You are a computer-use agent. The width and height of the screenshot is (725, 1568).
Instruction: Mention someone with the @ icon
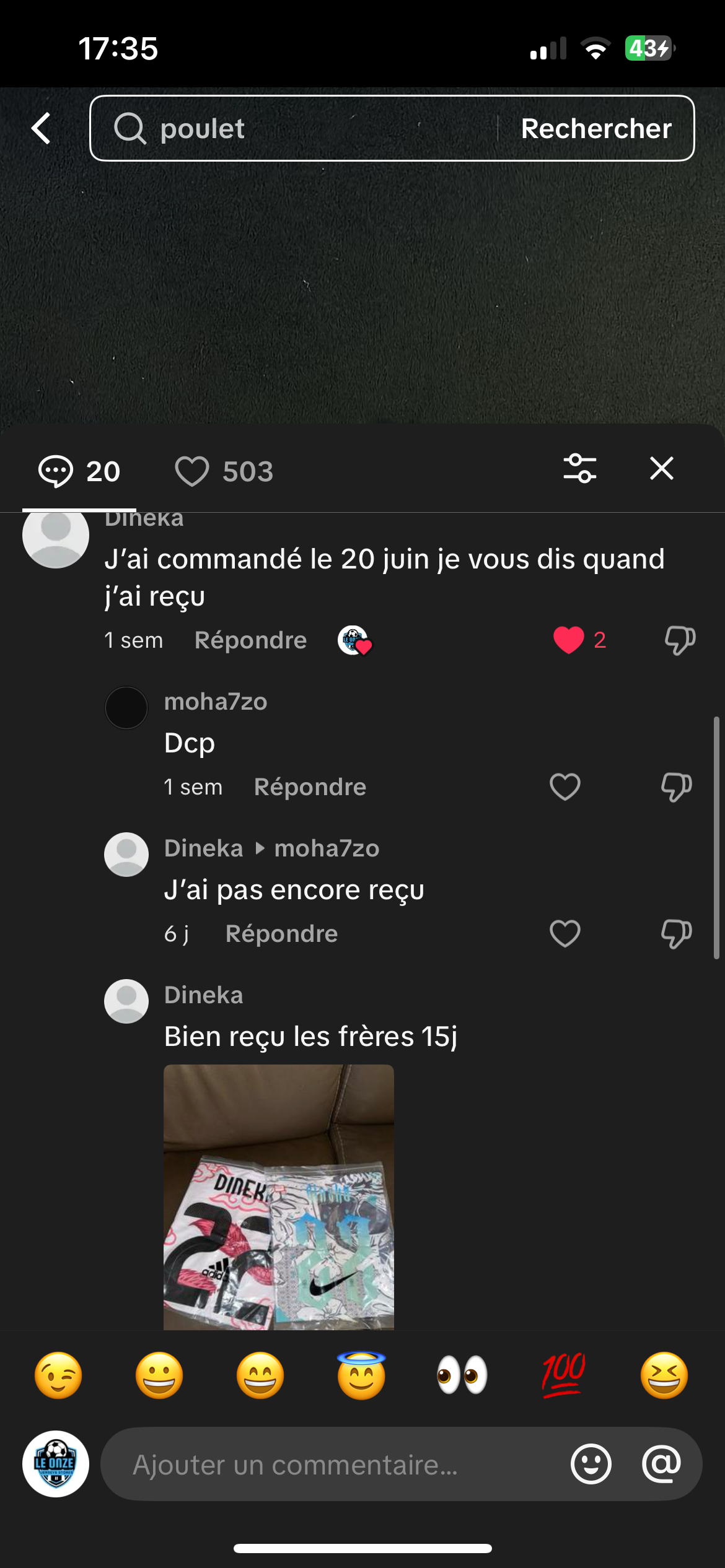661,1465
